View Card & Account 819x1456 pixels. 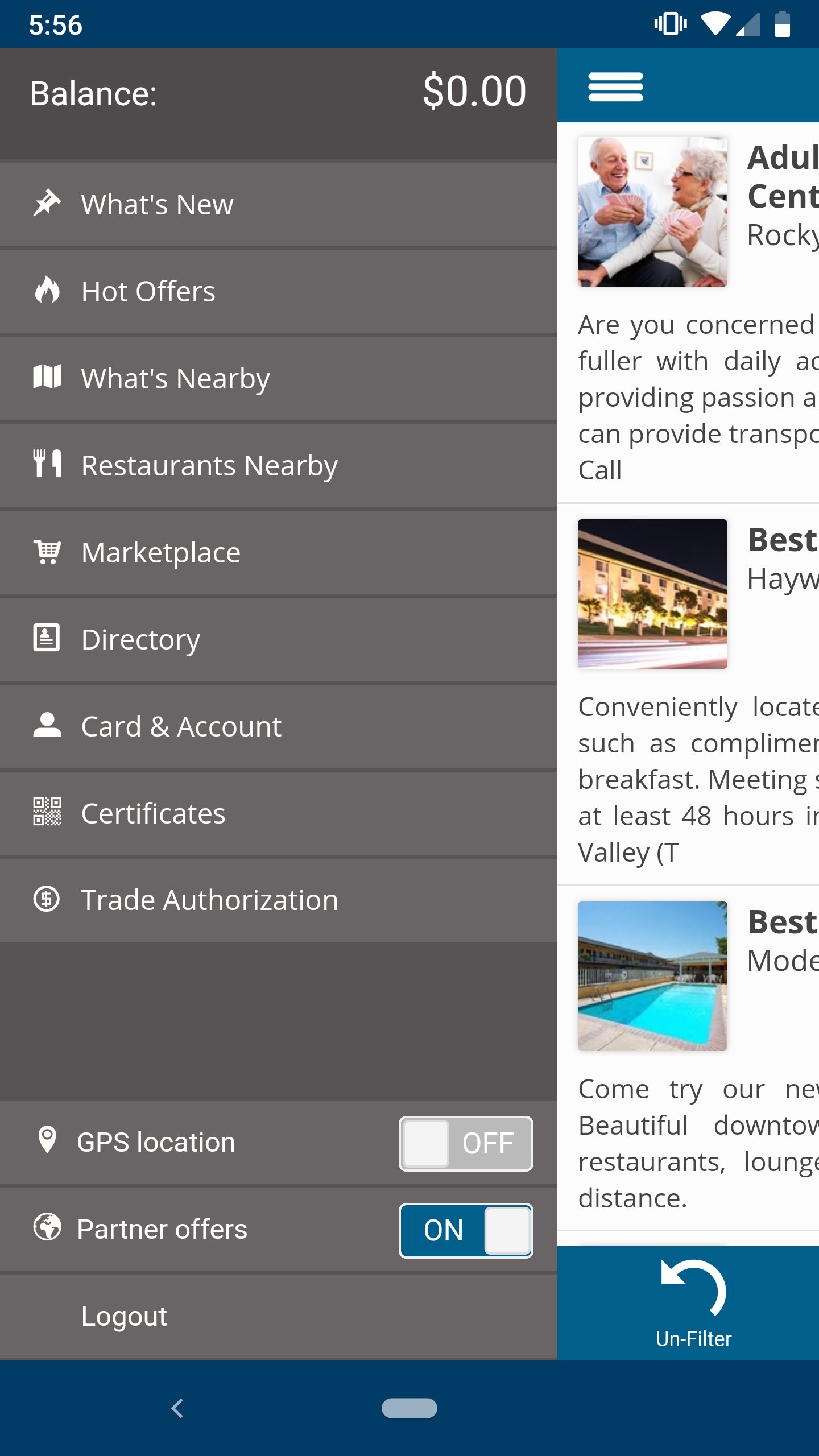click(x=278, y=727)
